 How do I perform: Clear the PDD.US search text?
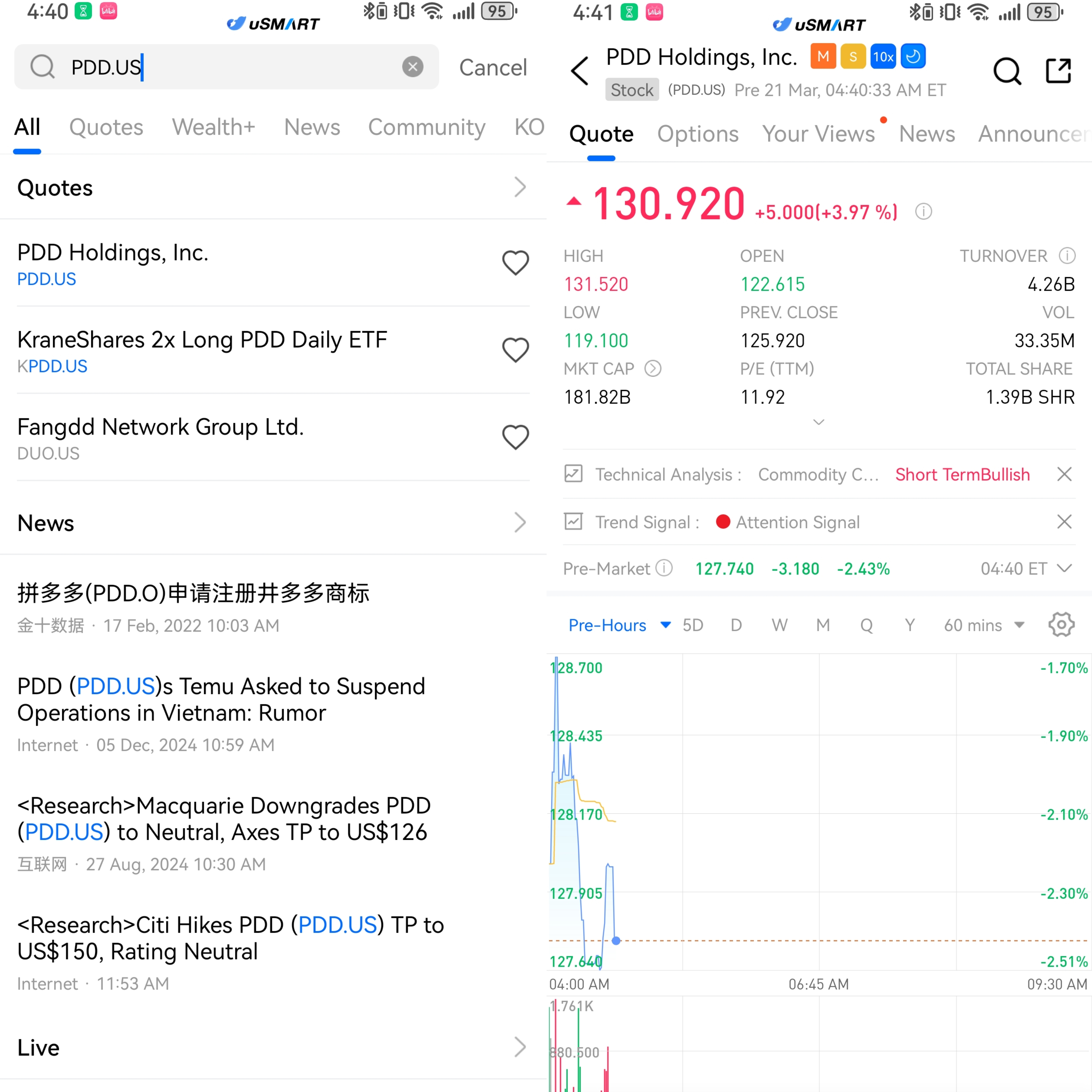click(x=413, y=67)
